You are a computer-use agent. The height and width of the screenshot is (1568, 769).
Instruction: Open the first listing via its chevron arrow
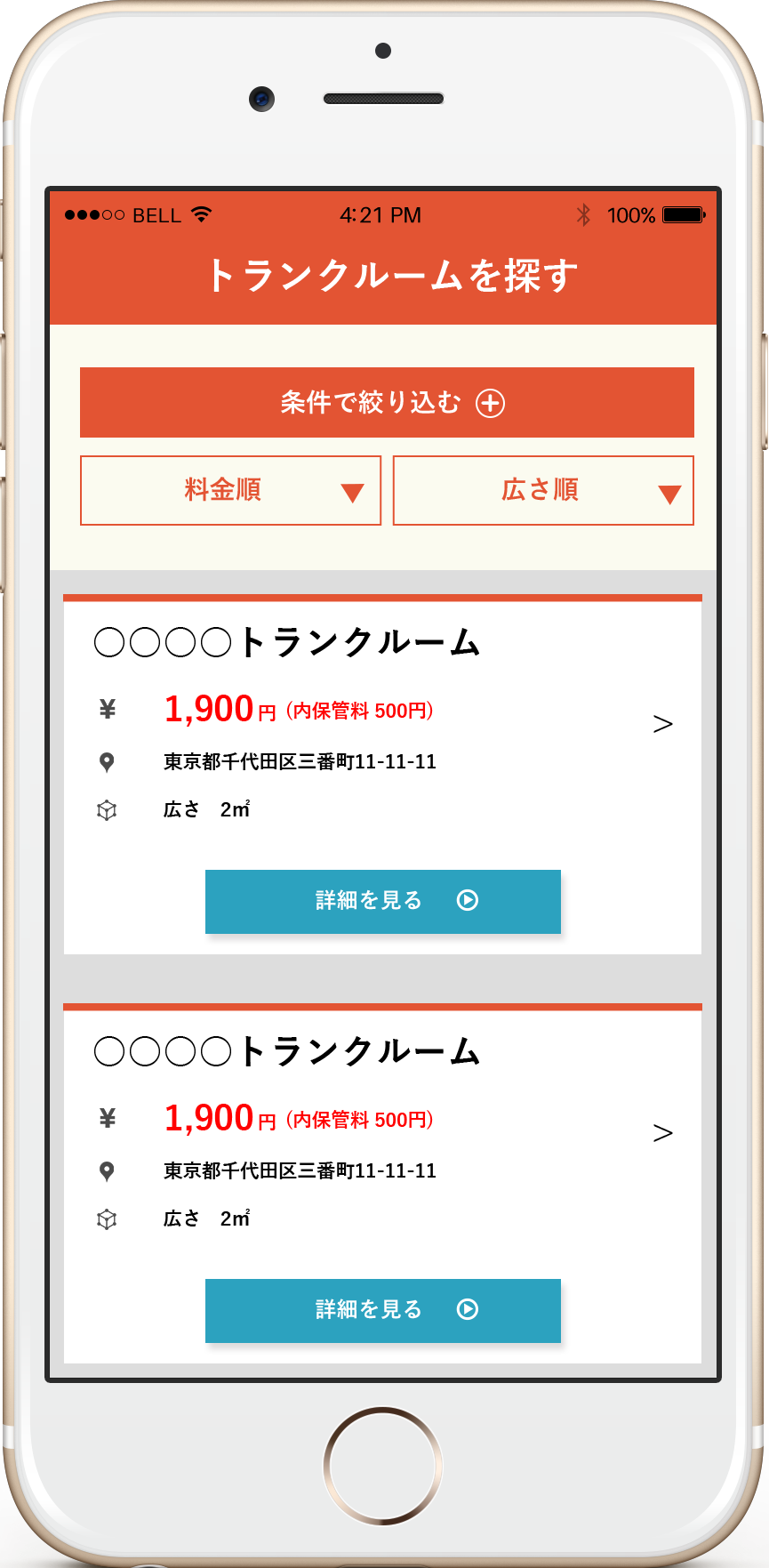coord(662,724)
